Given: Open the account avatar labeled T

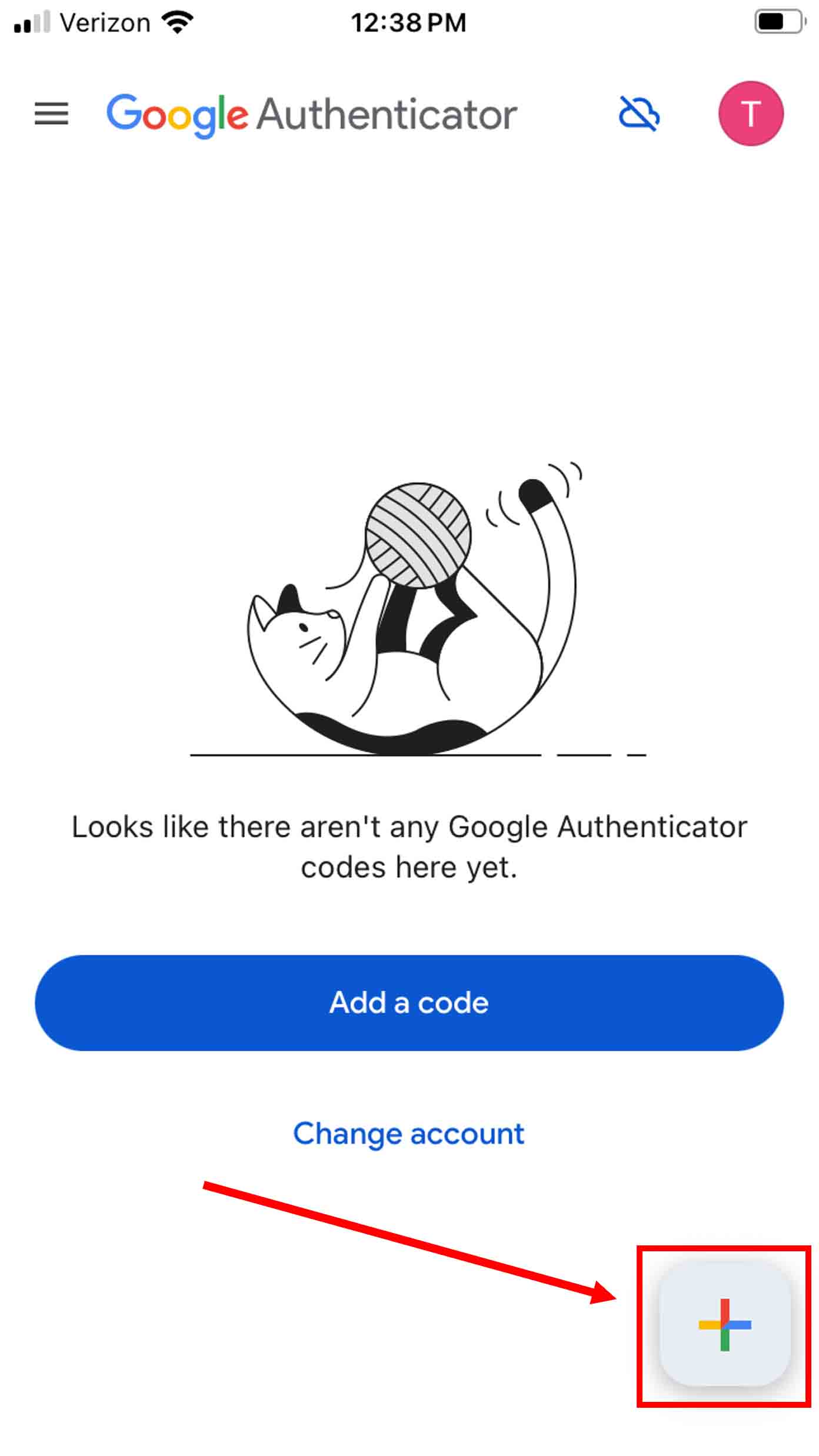Looking at the screenshot, I should [751, 114].
